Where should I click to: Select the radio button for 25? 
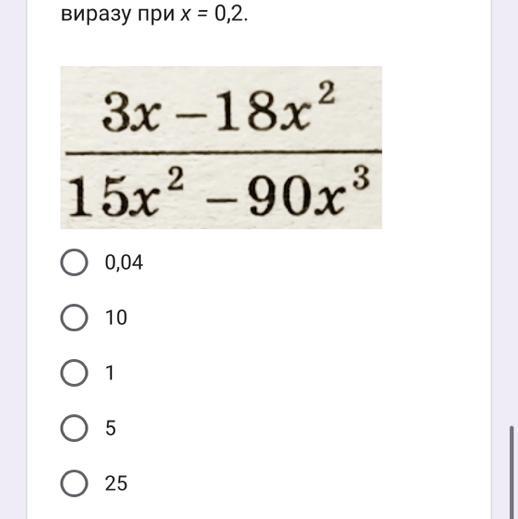tap(74, 483)
